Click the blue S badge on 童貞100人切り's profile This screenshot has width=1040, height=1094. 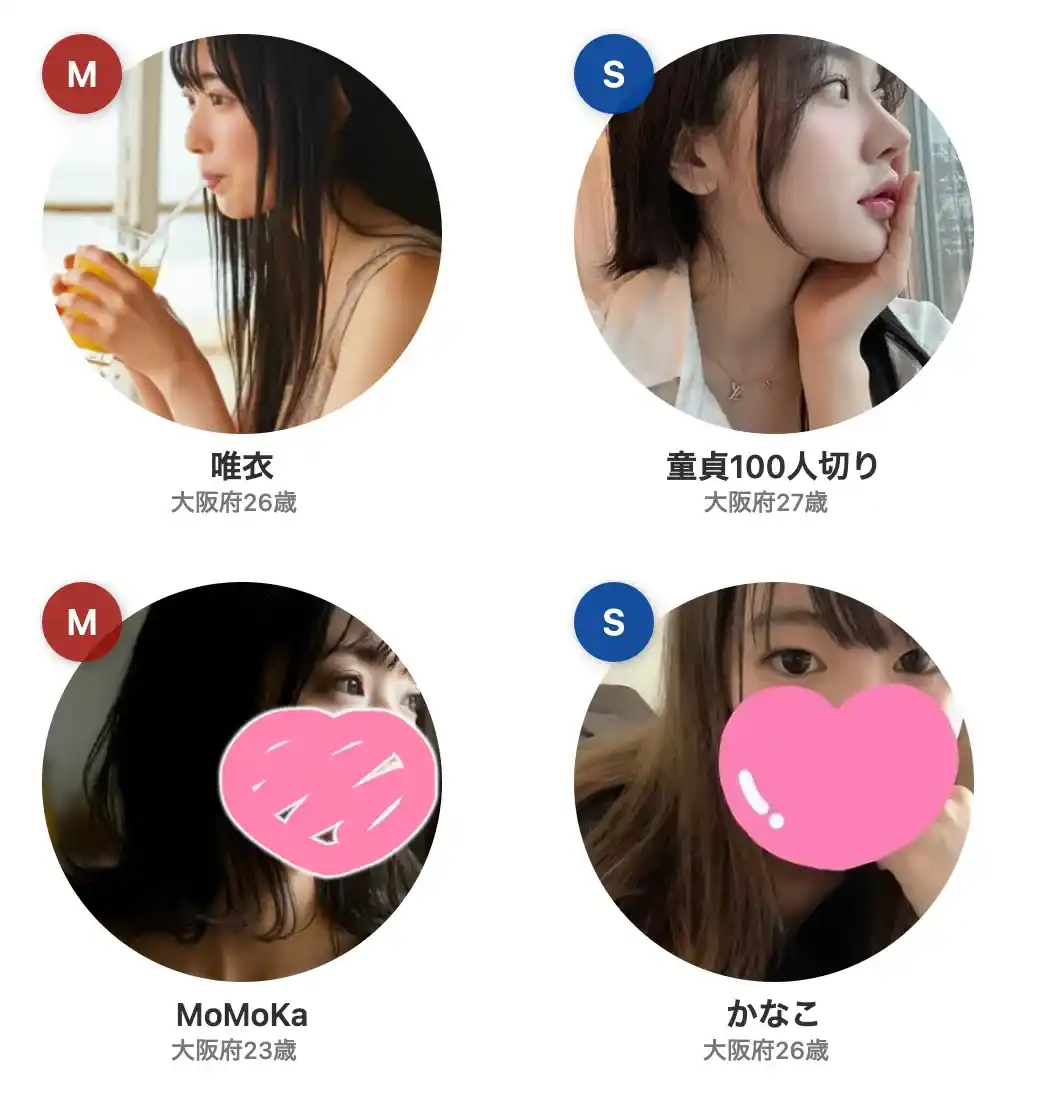click(615, 72)
